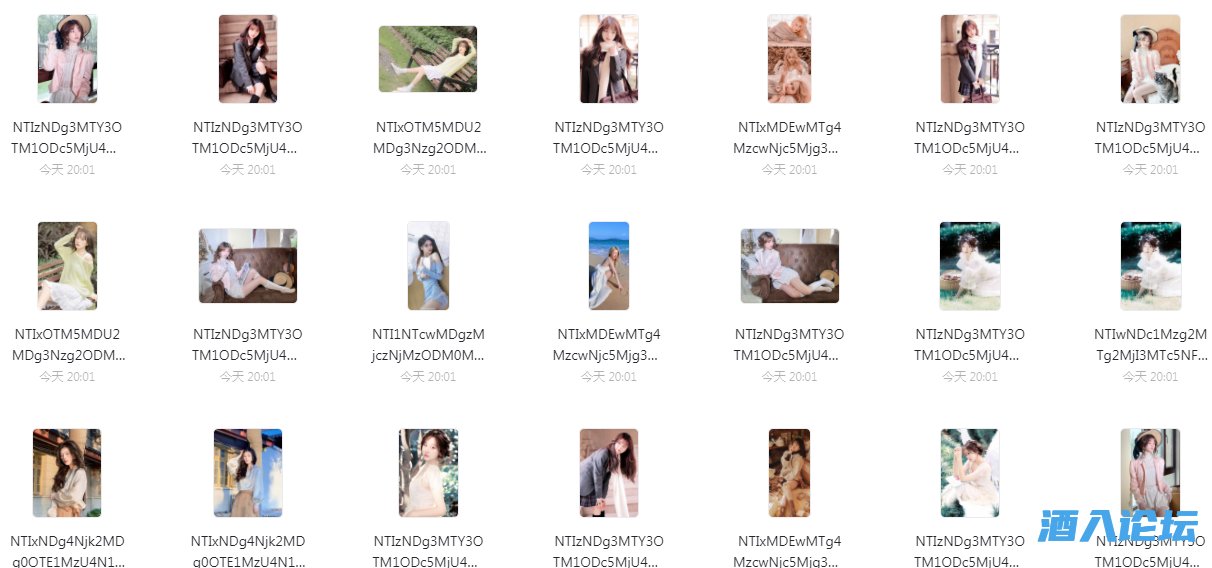Viewport: 1212px width, 568px height.
Task: Open the file named NTI1NTcwMDgzMjczNjMzODM0M
Action: (x=428, y=266)
